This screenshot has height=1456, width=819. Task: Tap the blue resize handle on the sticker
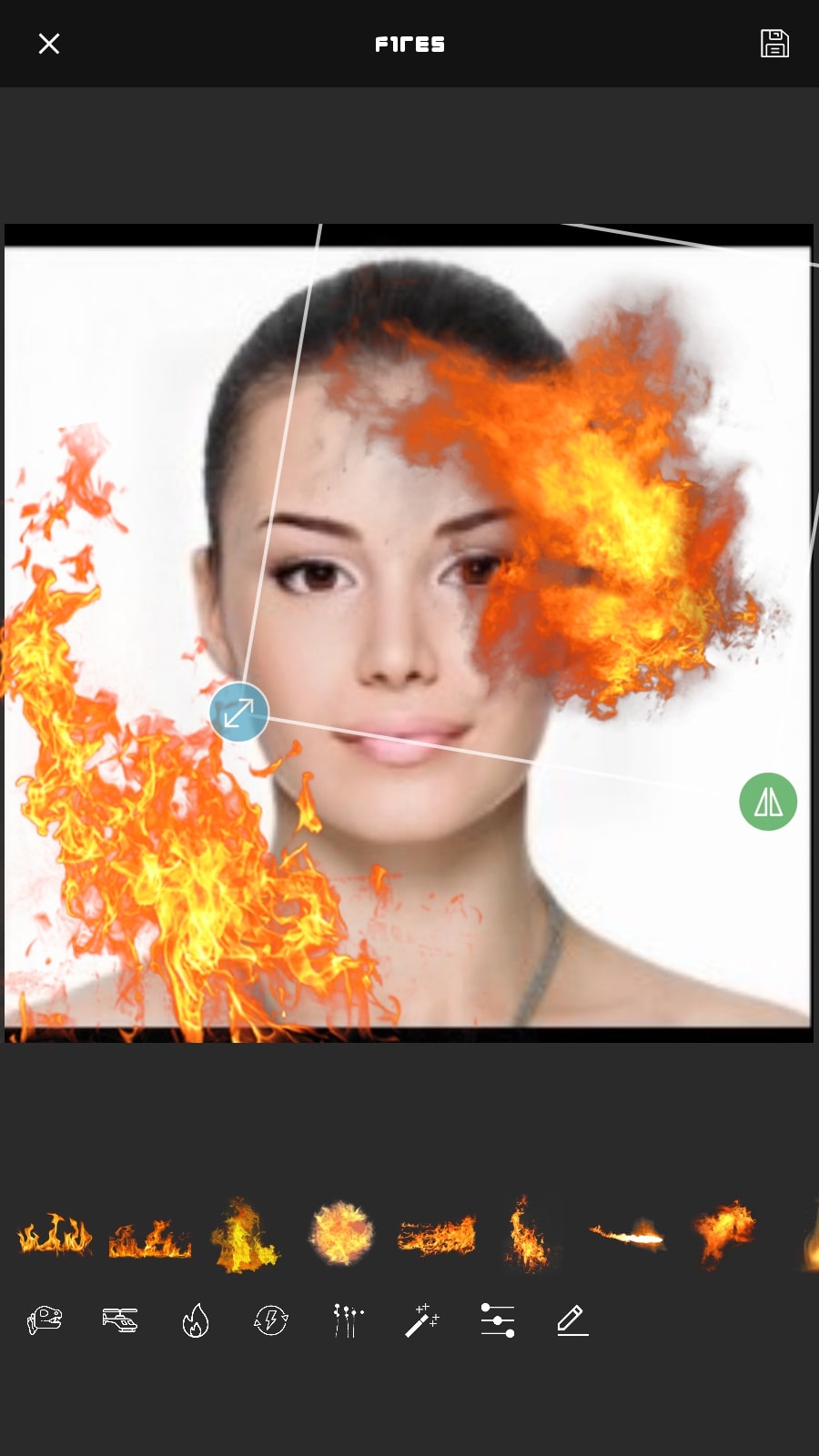(238, 713)
